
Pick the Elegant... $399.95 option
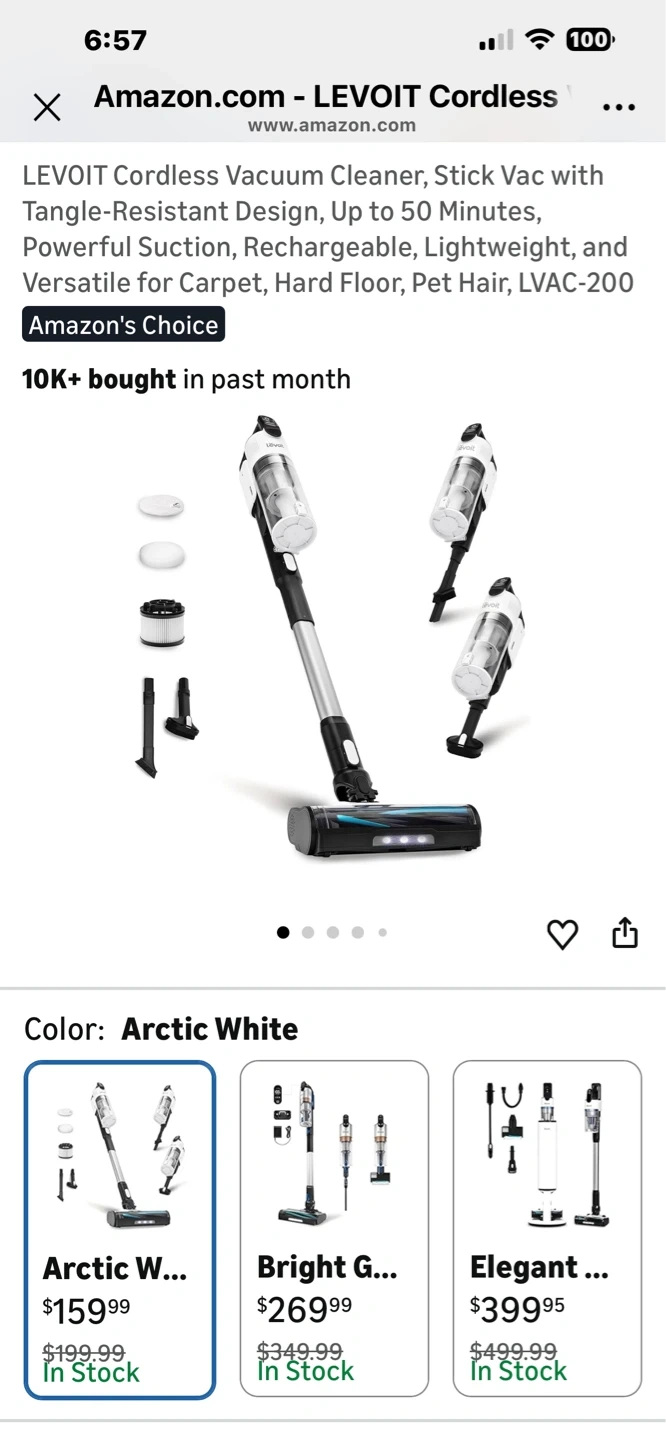547,1229
